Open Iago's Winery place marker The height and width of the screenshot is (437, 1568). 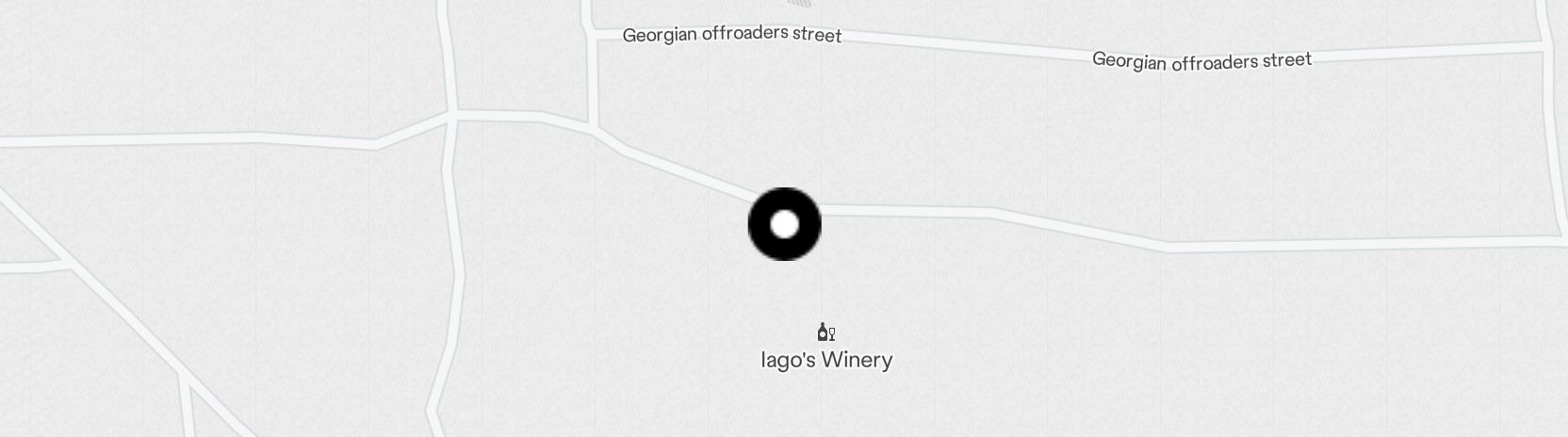825,332
